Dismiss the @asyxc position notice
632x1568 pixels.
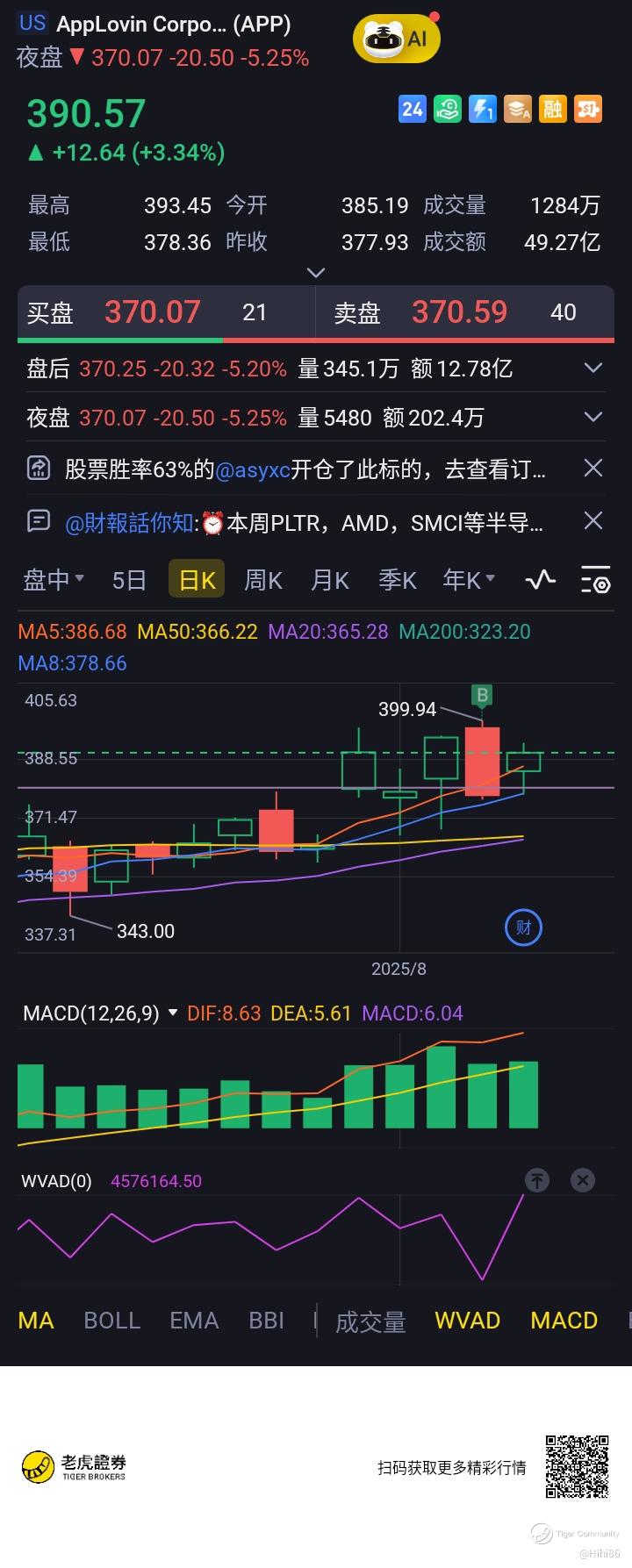pos(593,469)
